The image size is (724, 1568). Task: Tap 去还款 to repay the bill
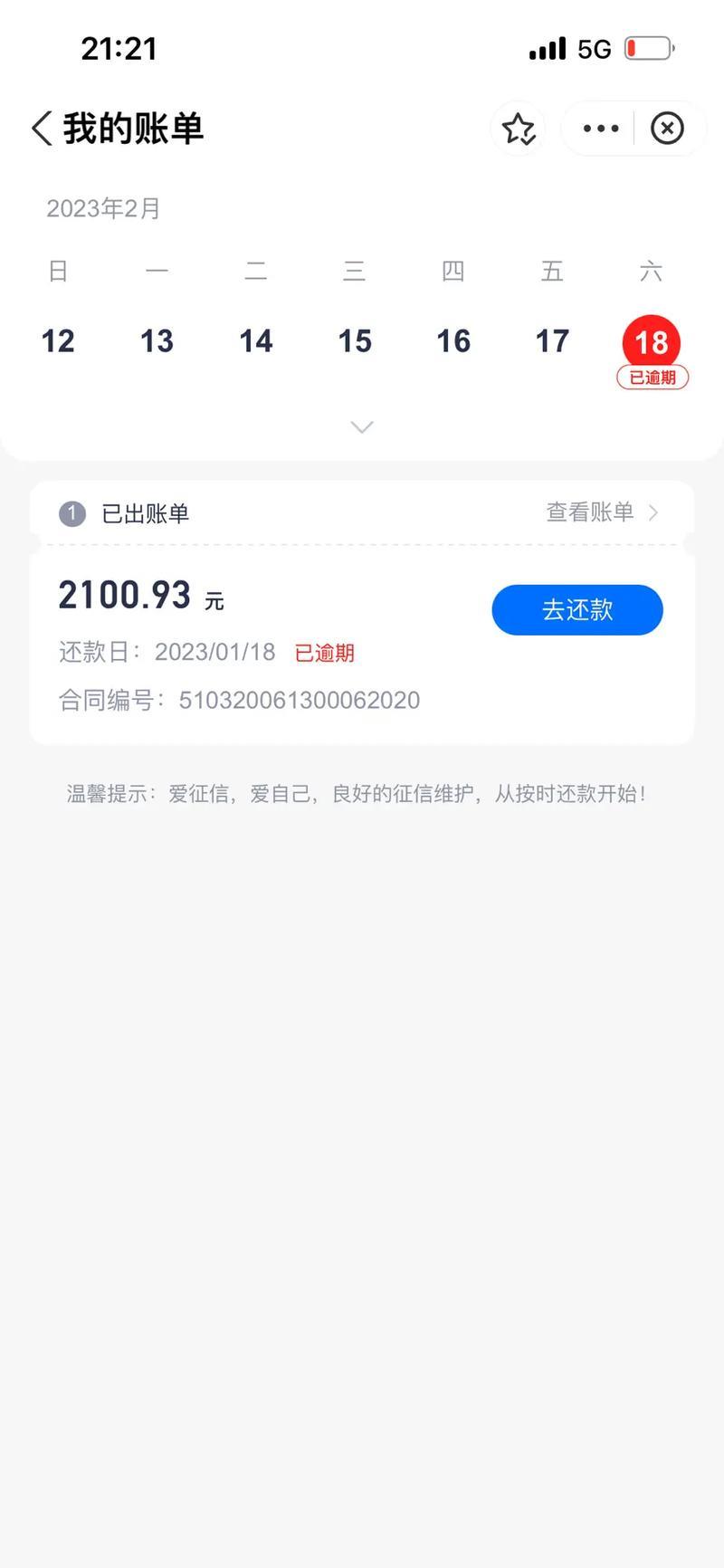[577, 610]
